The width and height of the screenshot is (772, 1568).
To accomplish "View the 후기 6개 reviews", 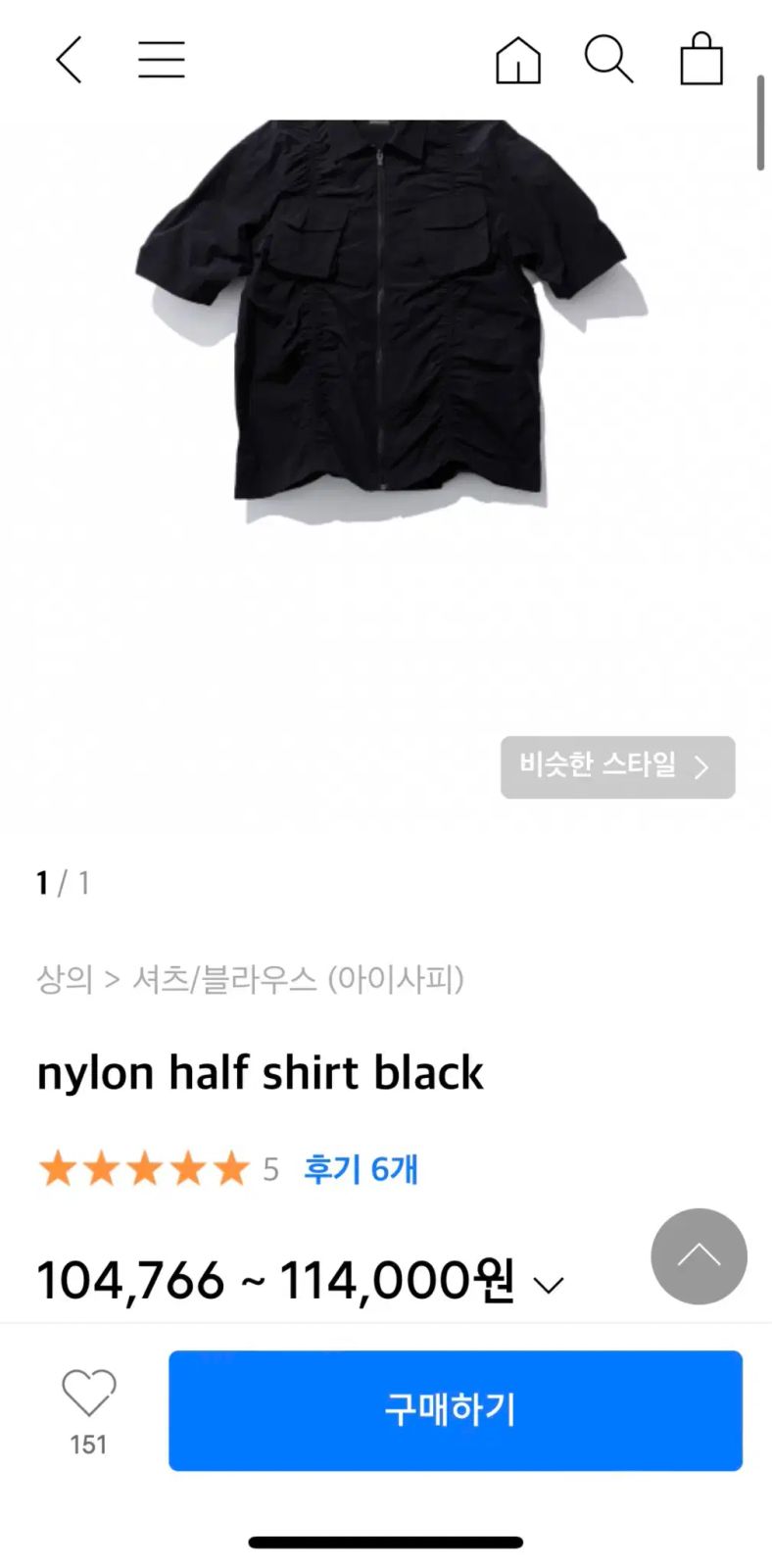I will click(x=361, y=1169).
